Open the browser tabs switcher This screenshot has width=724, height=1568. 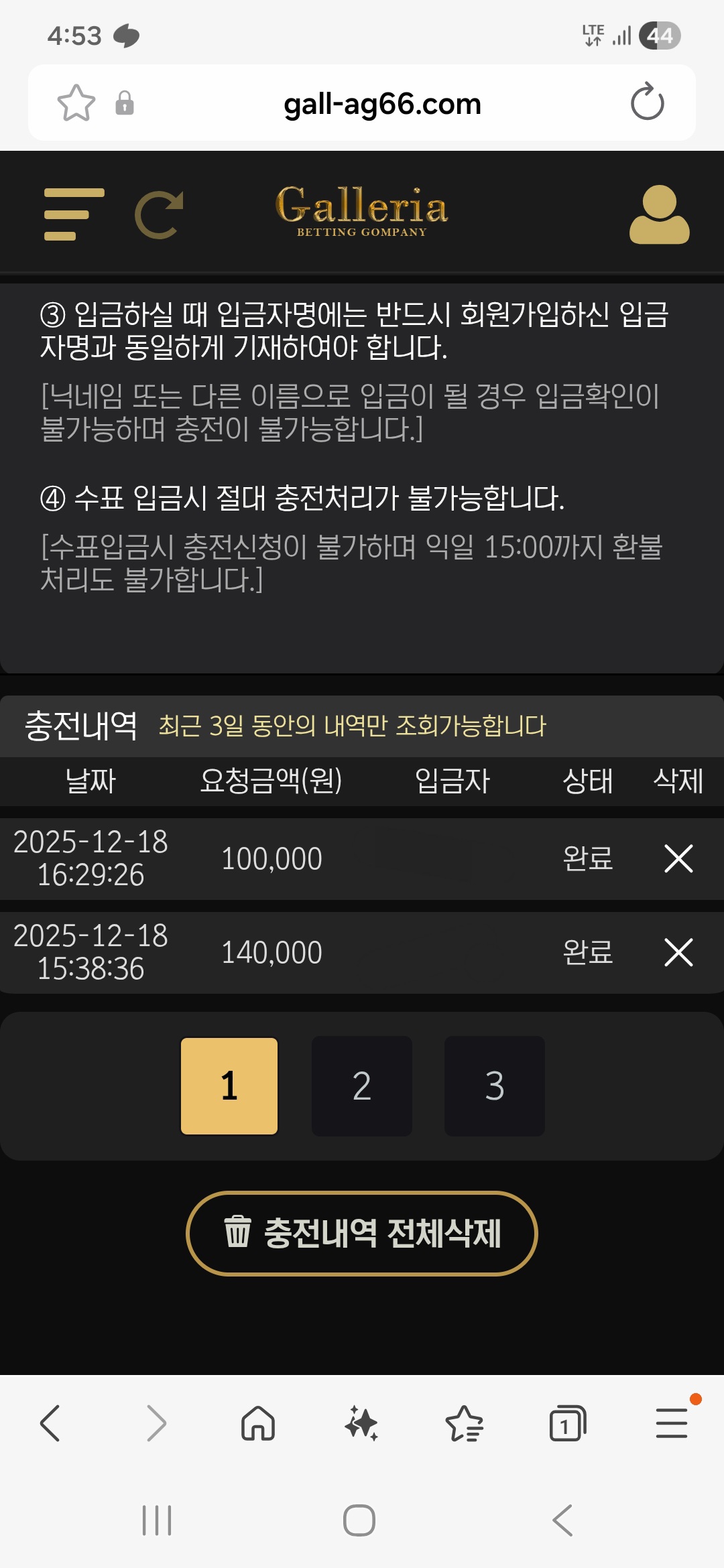tap(567, 1423)
